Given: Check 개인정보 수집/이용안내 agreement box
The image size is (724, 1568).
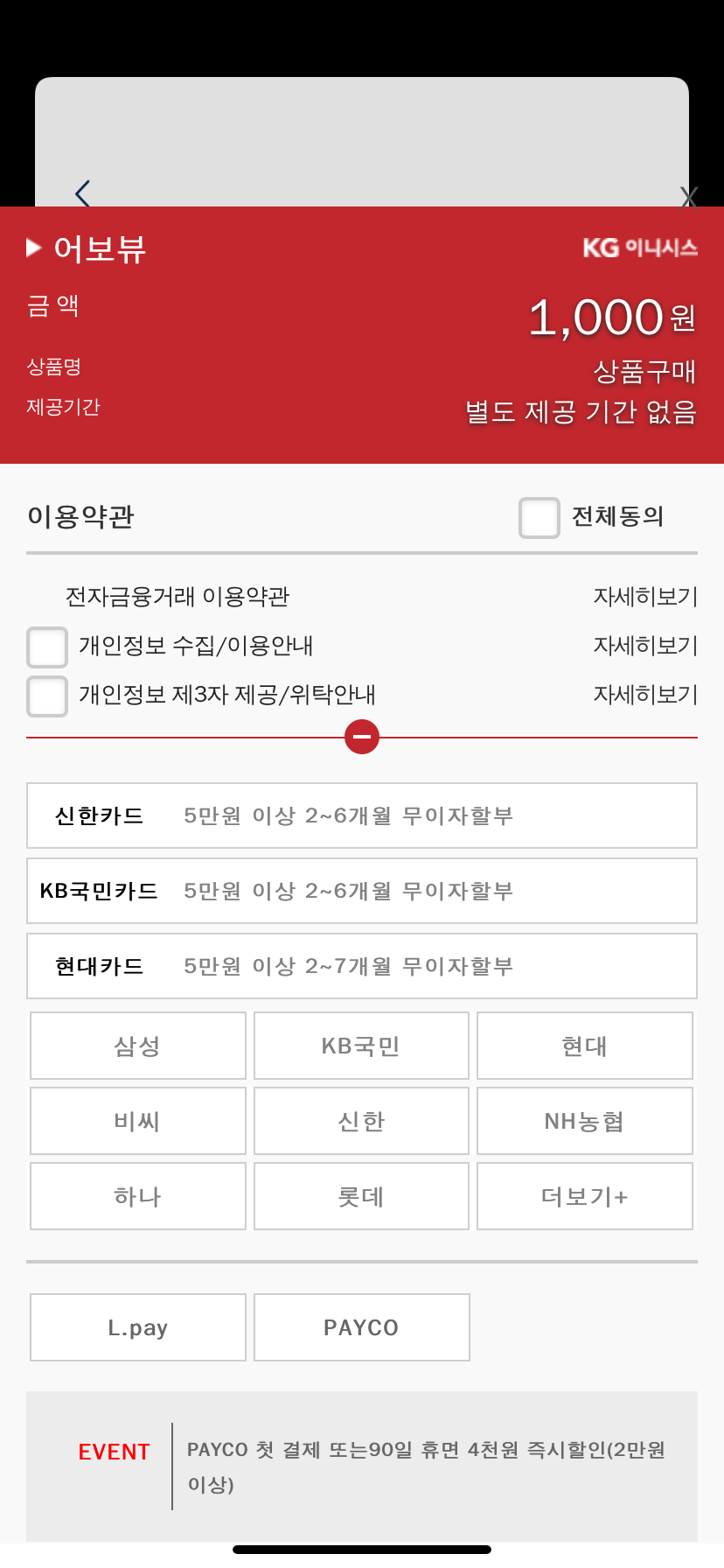Looking at the screenshot, I should (47, 647).
